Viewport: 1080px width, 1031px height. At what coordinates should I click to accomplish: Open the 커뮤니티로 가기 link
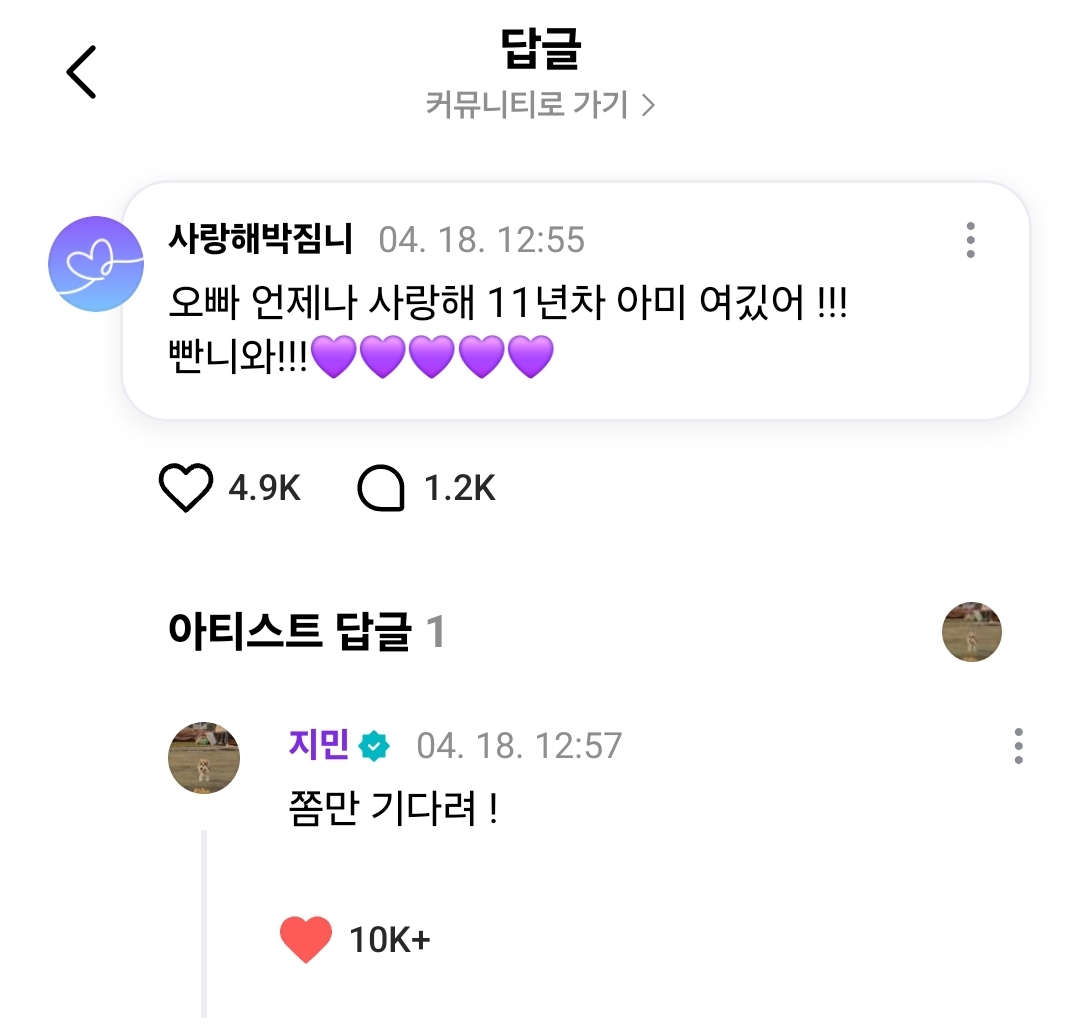[540, 105]
